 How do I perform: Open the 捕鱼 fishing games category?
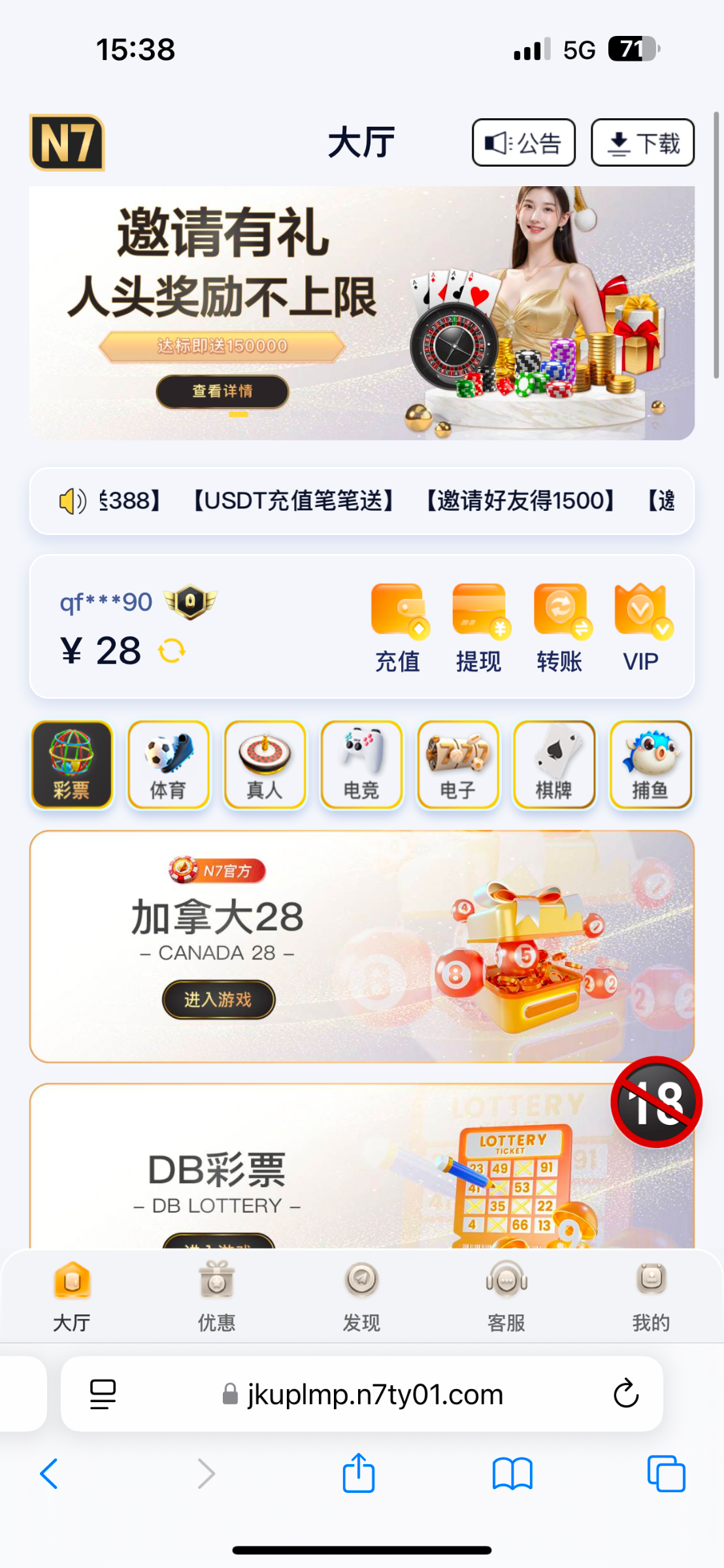pyautogui.click(x=651, y=764)
